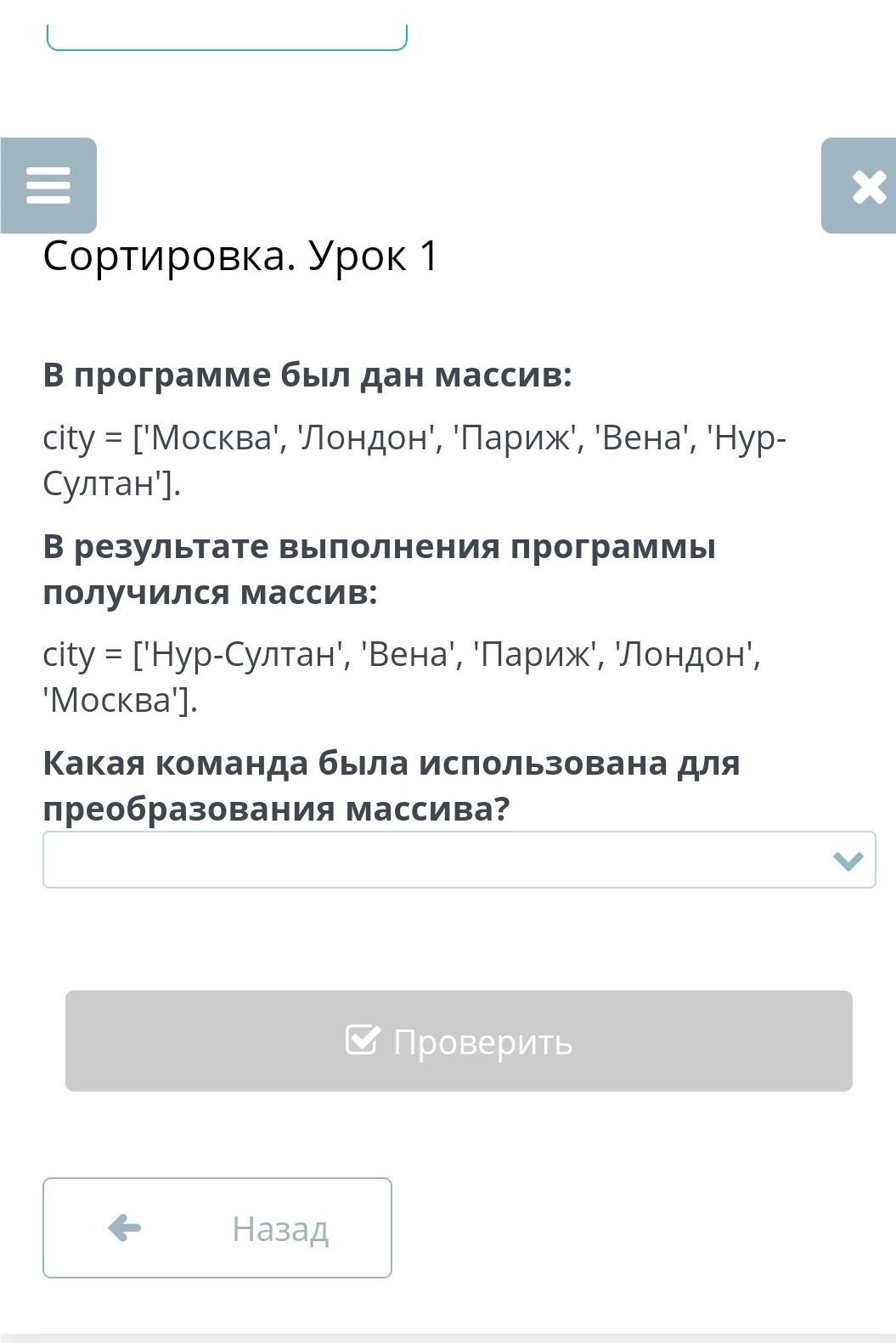Image resolution: width=896 pixels, height=1343 pixels.
Task: Expand the answer dropdown for the command
Action: 459,860
